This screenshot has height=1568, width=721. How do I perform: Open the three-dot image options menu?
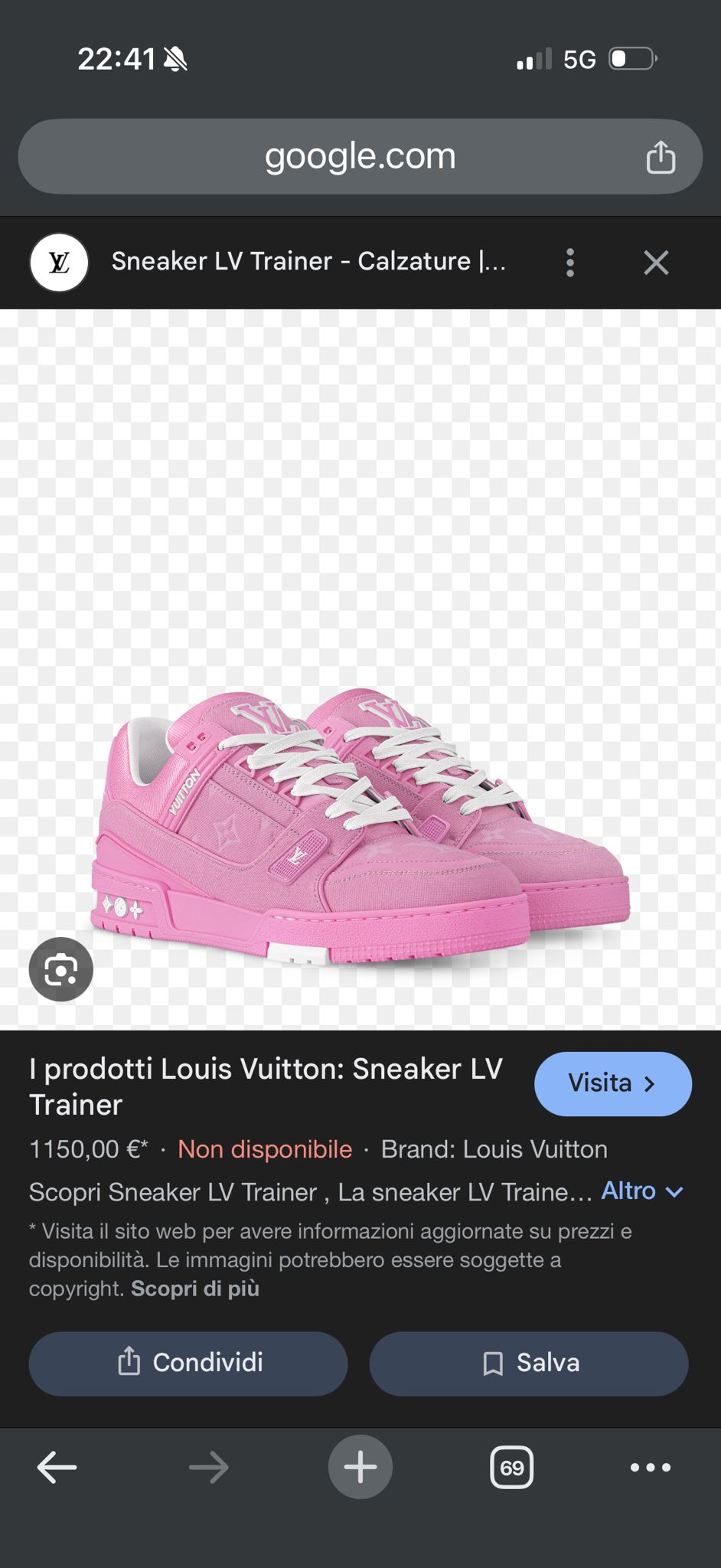570,263
